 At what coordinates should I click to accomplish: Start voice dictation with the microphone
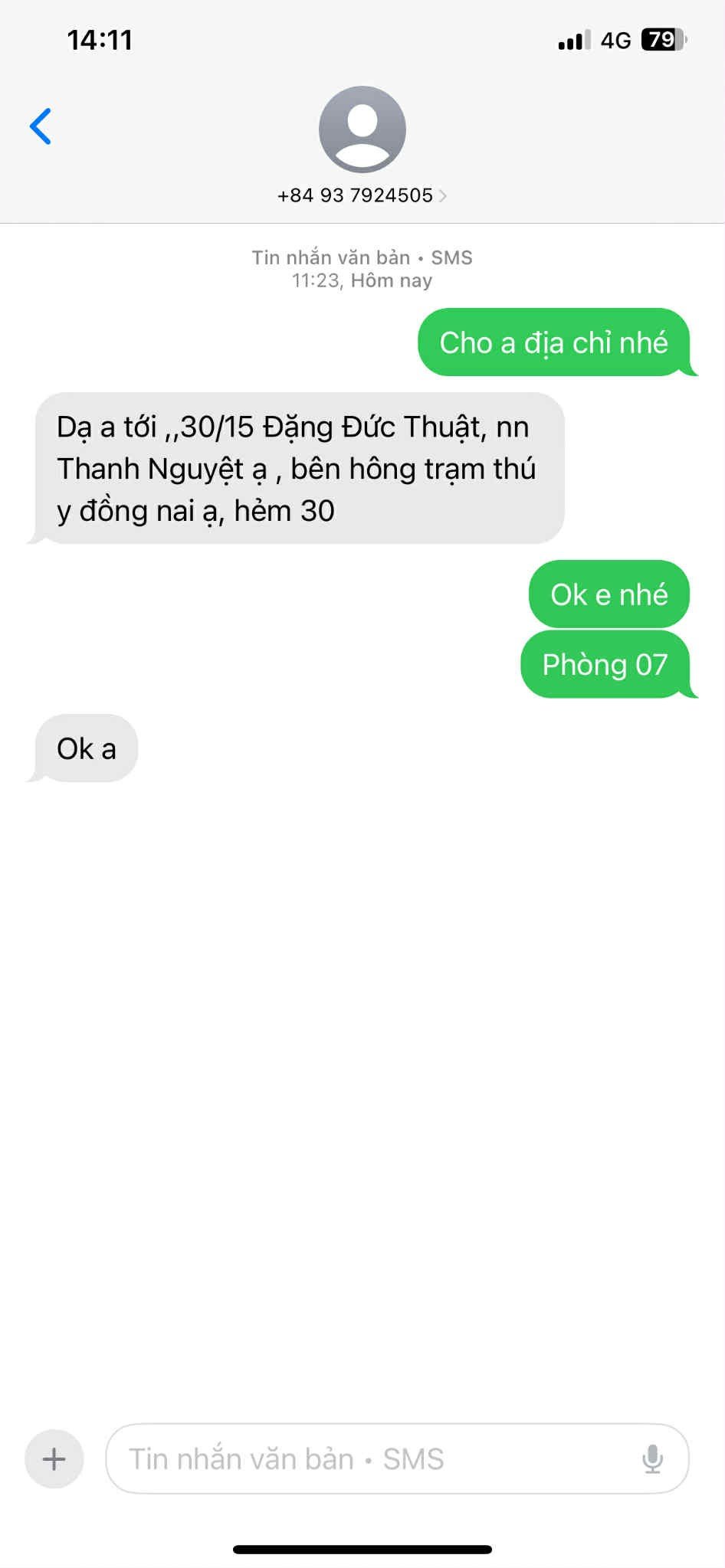click(x=652, y=1458)
